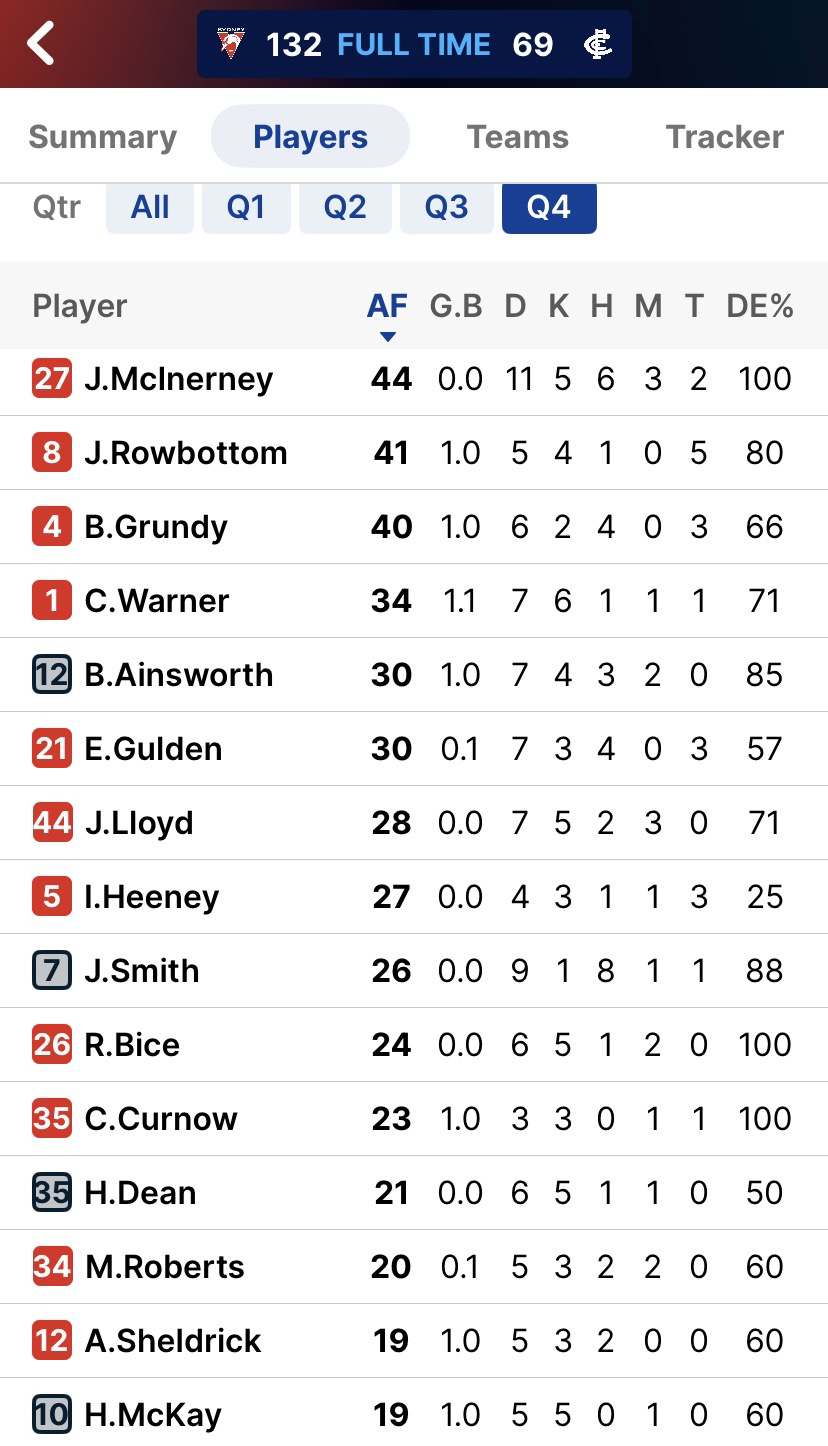Sort the table by G.B column

tap(456, 306)
